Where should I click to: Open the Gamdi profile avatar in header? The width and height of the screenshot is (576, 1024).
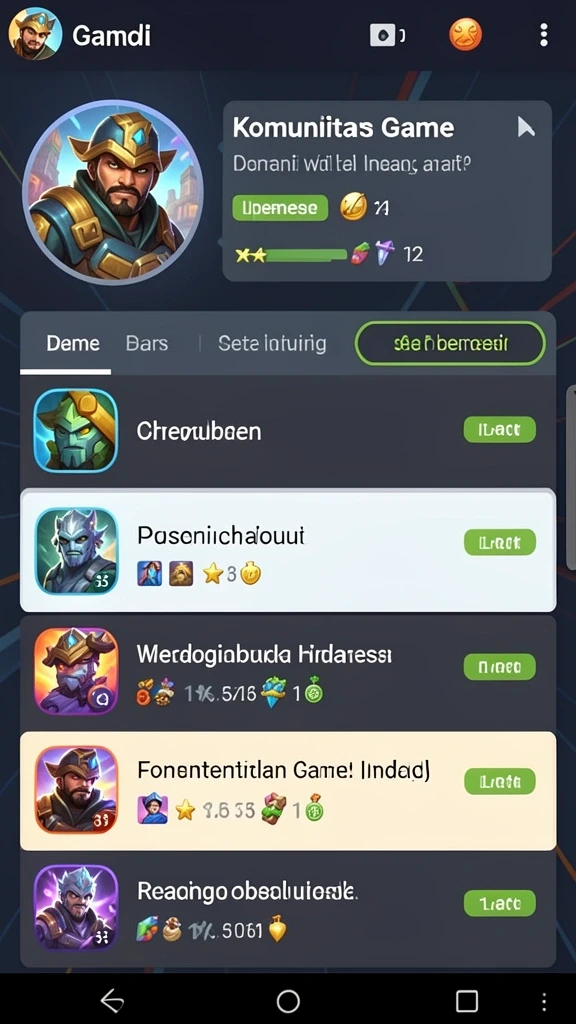(x=35, y=35)
